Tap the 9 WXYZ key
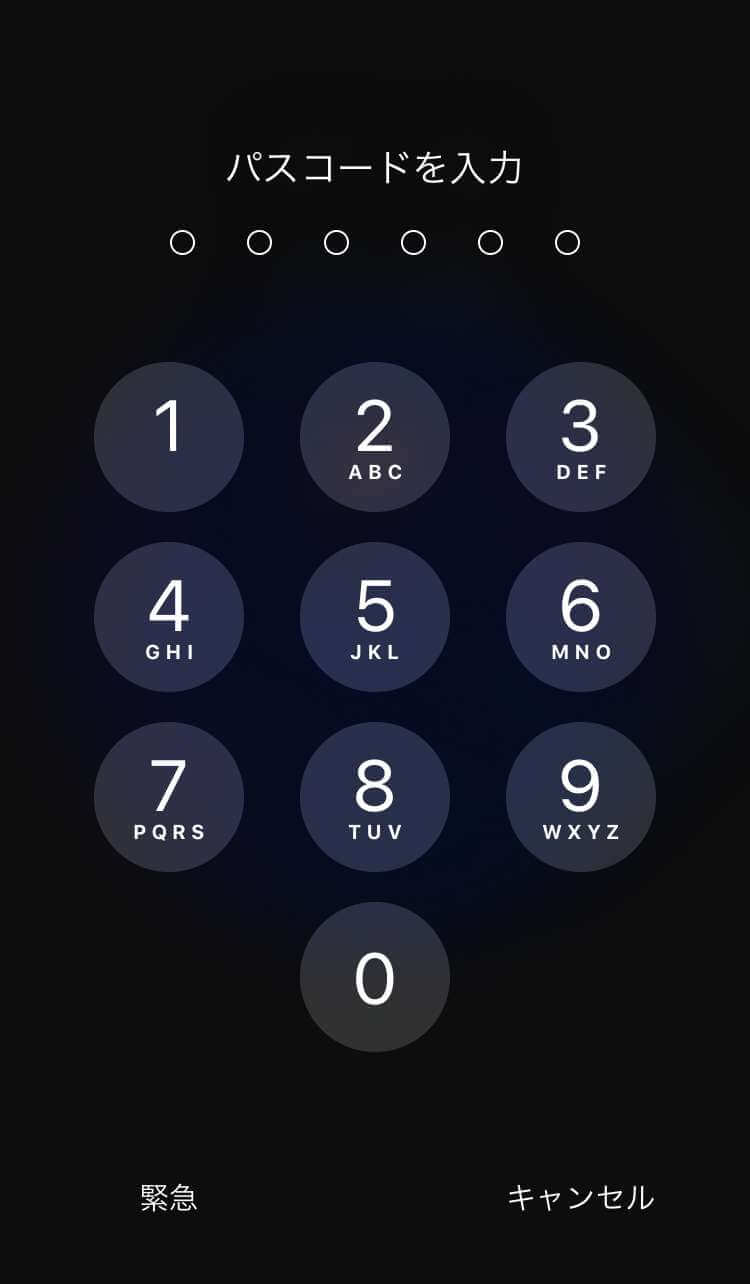 [x=581, y=797]
